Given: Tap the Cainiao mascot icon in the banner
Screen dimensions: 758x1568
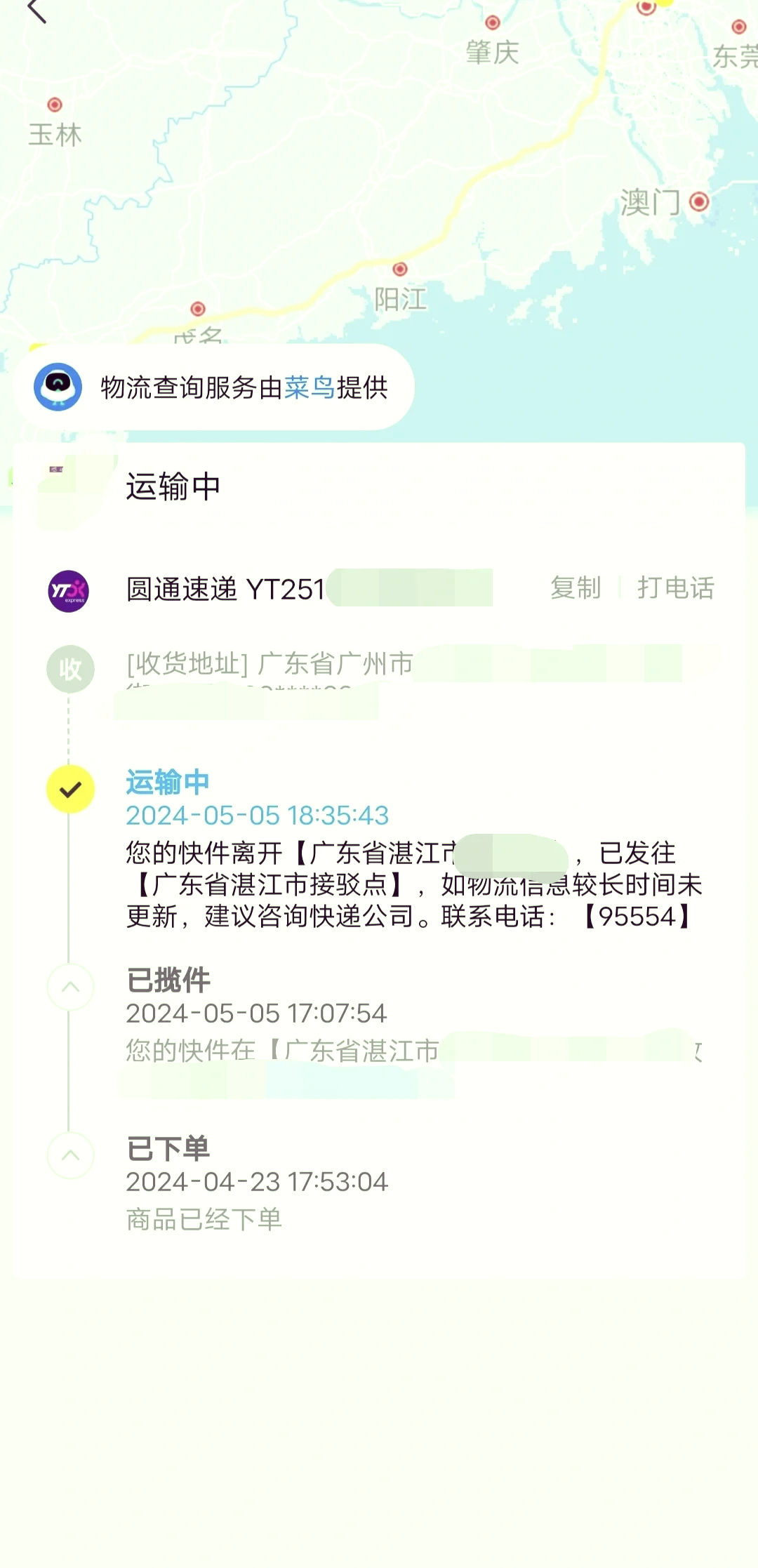Looking at the screenshot, I should coord(56,387).
